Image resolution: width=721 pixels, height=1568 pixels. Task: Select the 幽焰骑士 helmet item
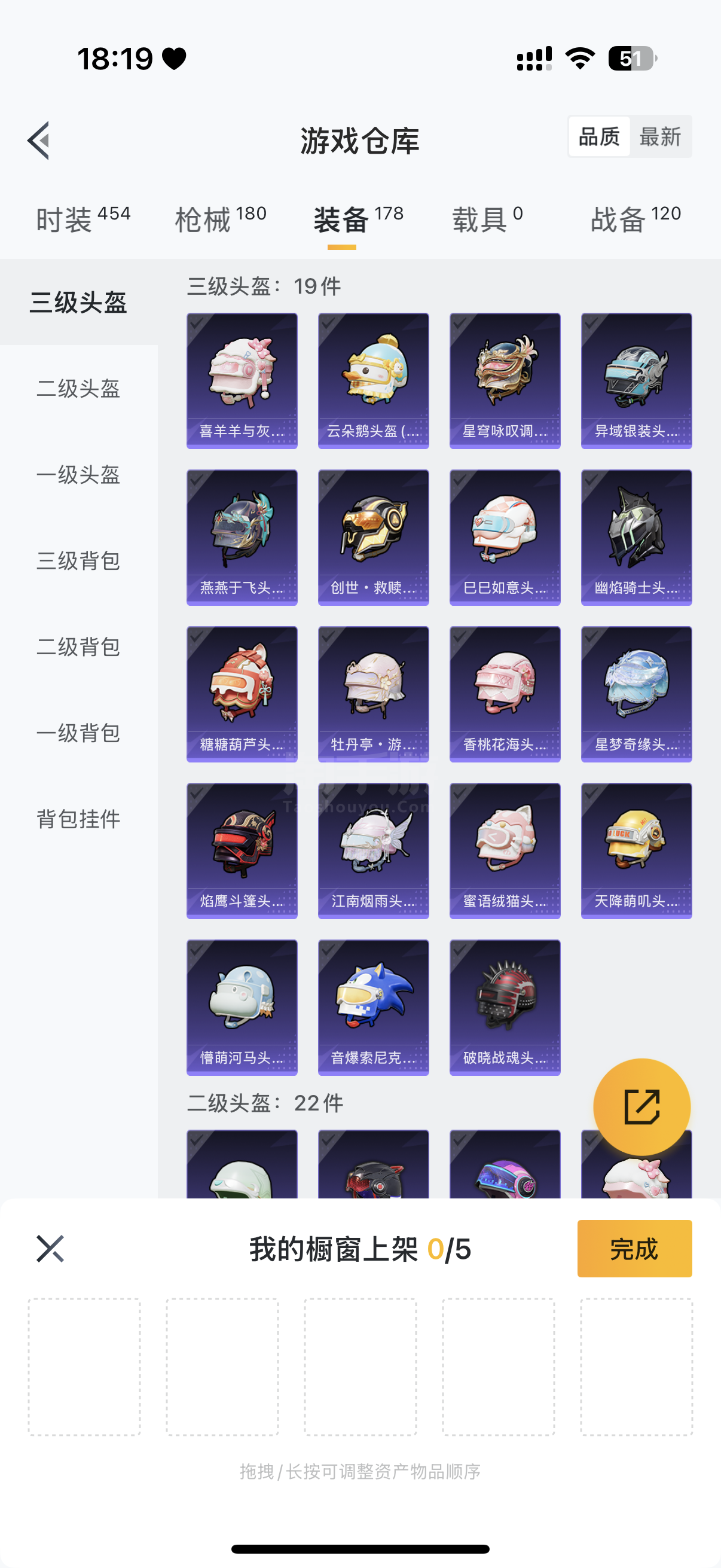tap(636, 537)
